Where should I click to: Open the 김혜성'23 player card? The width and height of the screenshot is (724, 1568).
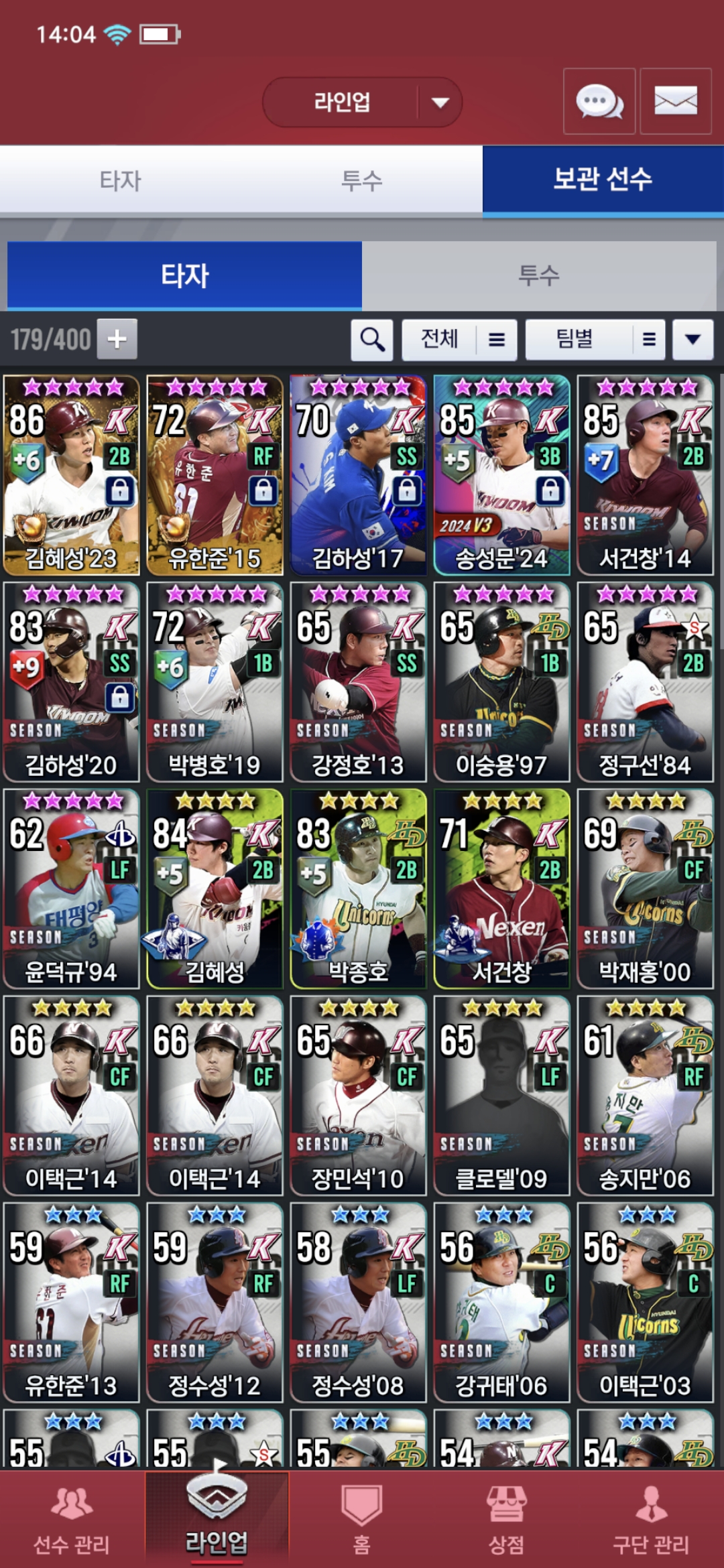click(x=71, y=475)
